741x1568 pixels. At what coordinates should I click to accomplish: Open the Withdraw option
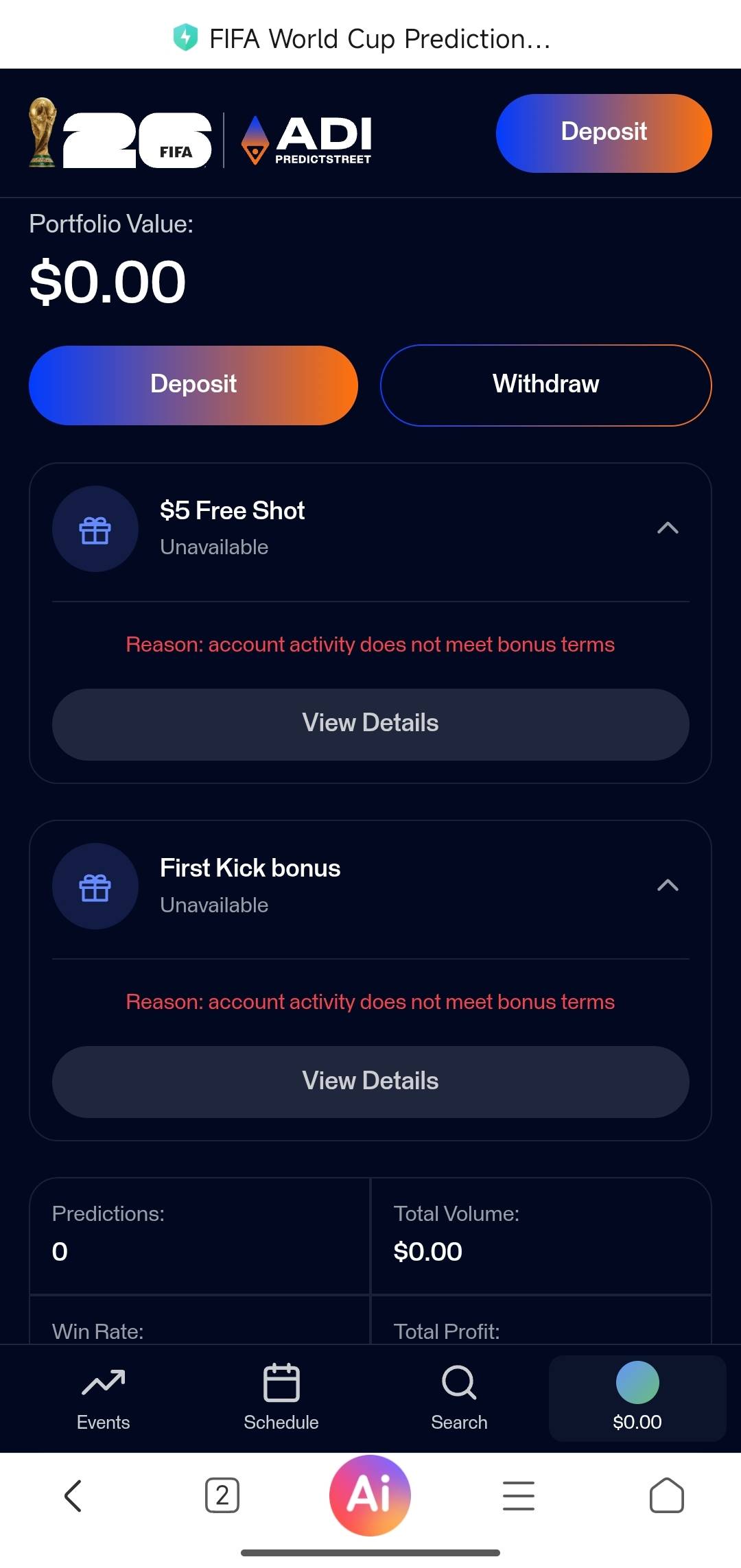(546, 385)
